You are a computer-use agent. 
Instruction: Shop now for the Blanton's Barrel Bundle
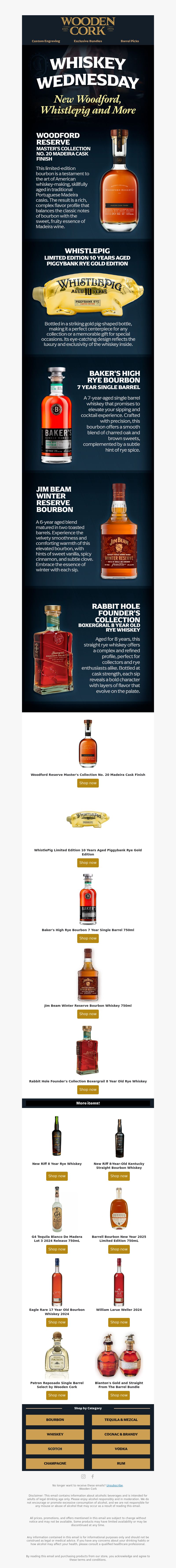pos(119,1395)
